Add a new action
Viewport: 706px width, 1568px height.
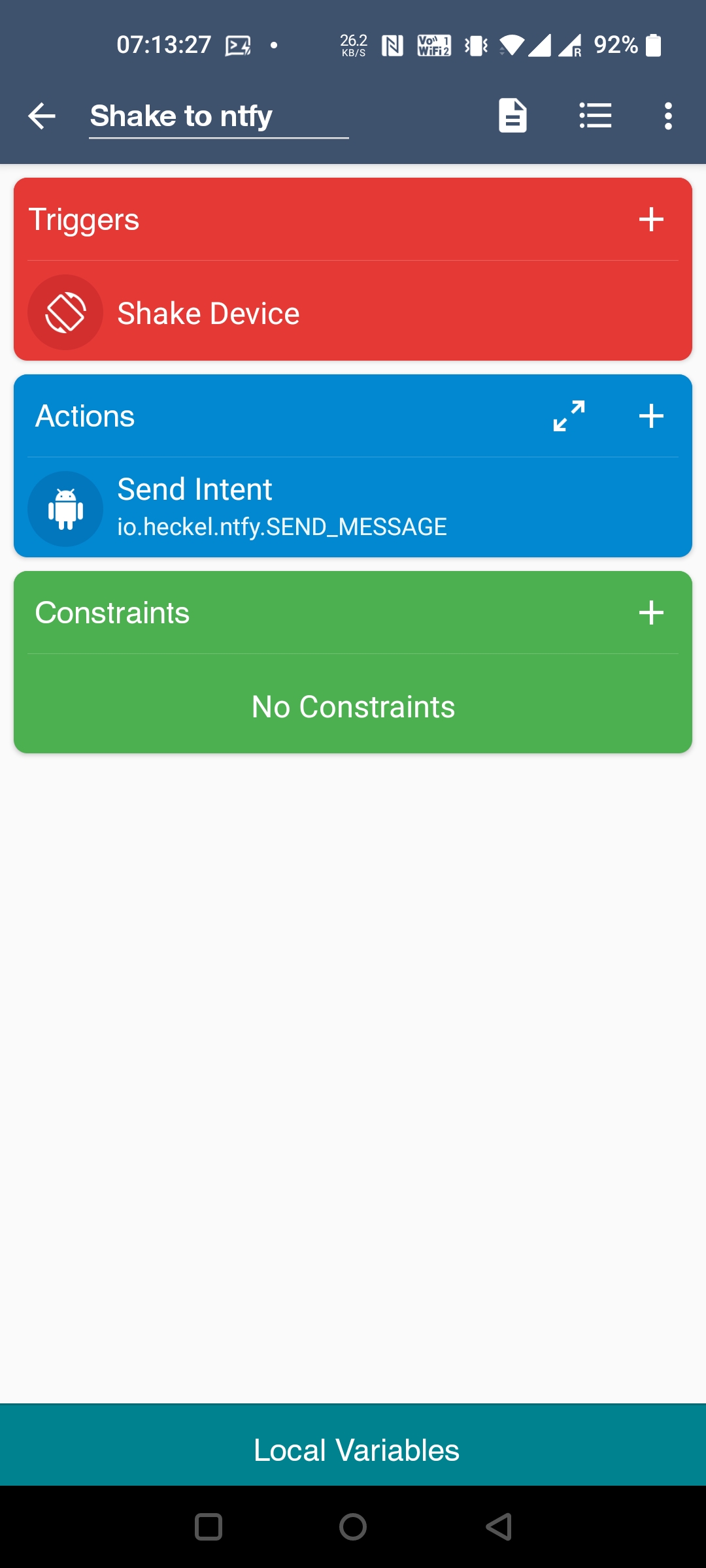coord(651,416)
